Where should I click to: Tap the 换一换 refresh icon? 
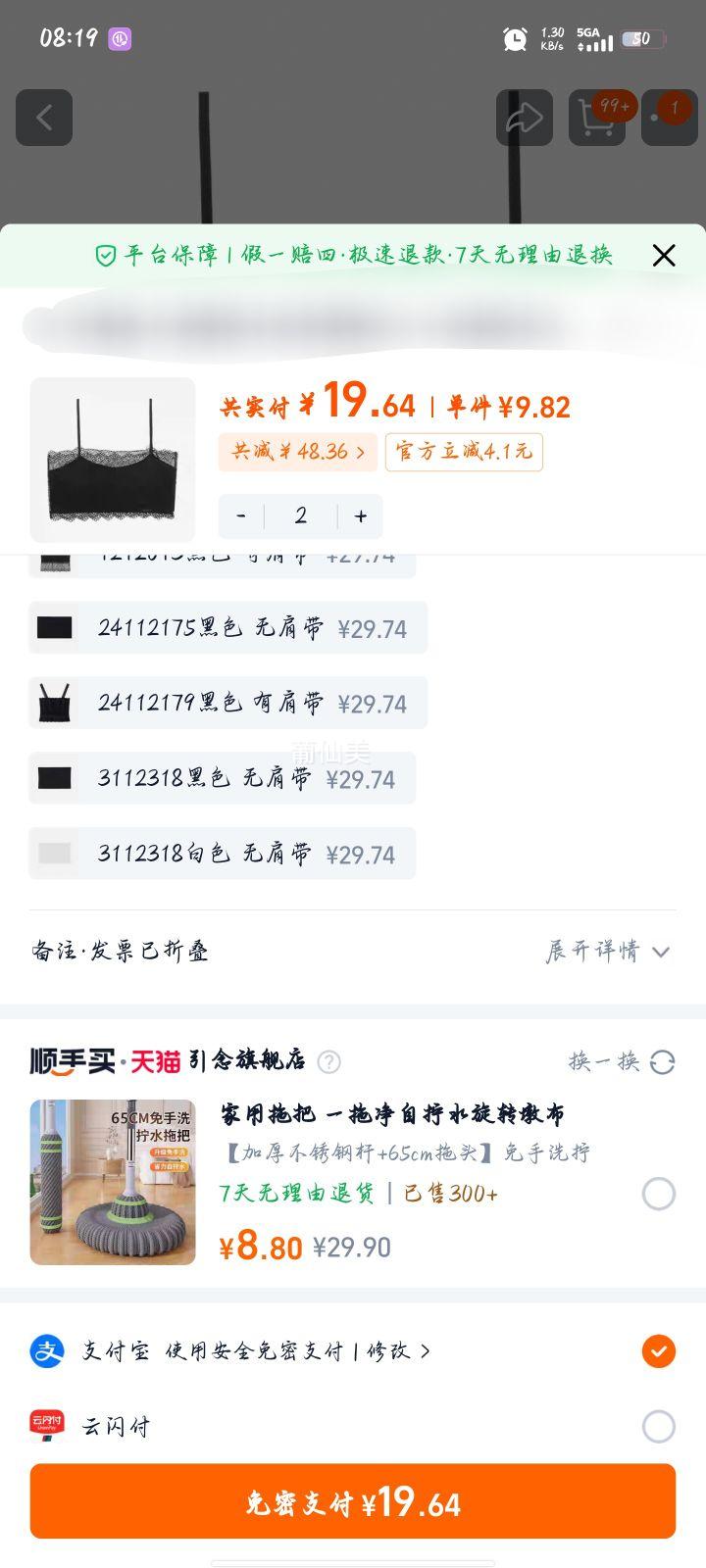coord(662,1062)
